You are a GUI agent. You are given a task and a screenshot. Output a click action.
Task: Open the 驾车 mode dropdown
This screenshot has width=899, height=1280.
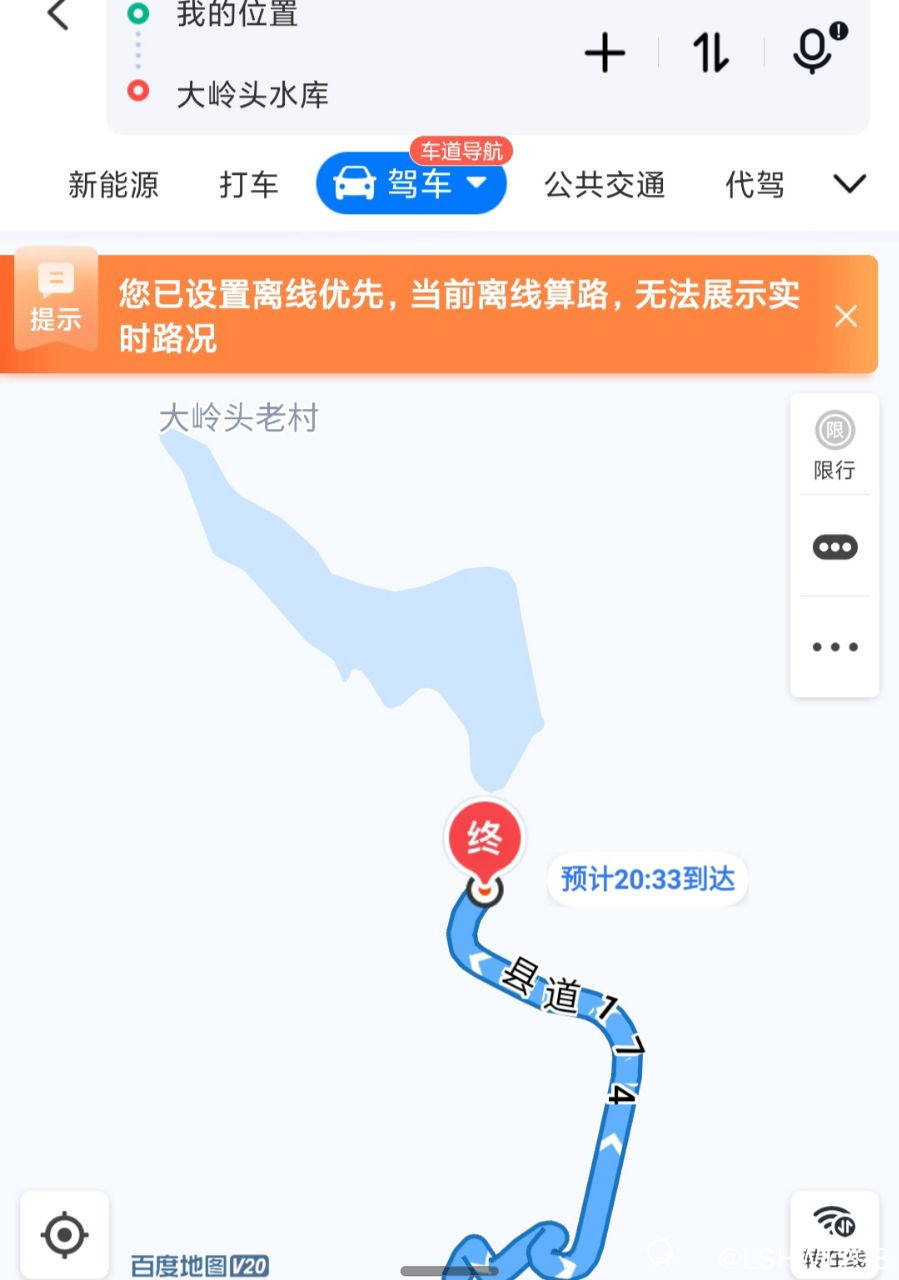tap(411, 183)
